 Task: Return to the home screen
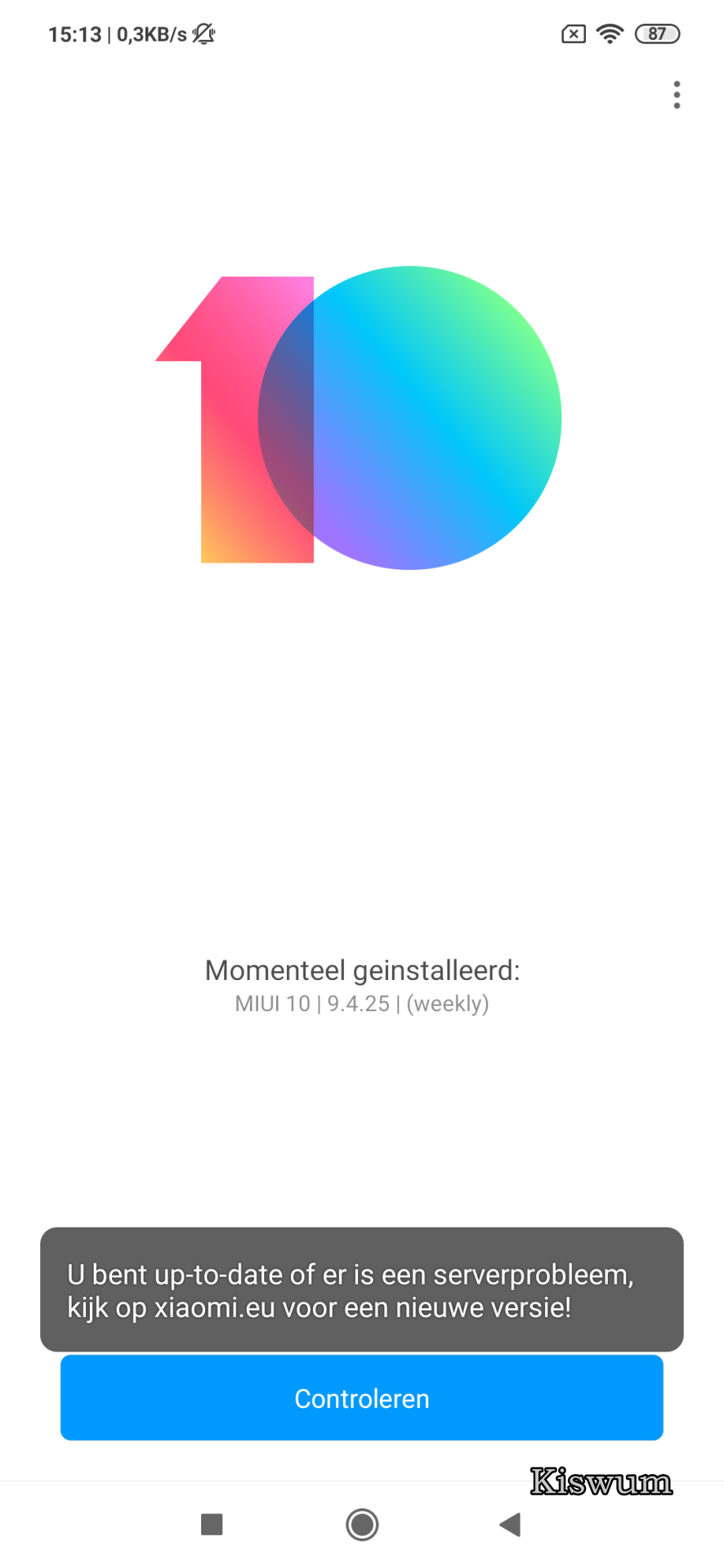pyautogui.click(x=362, y=1524)
